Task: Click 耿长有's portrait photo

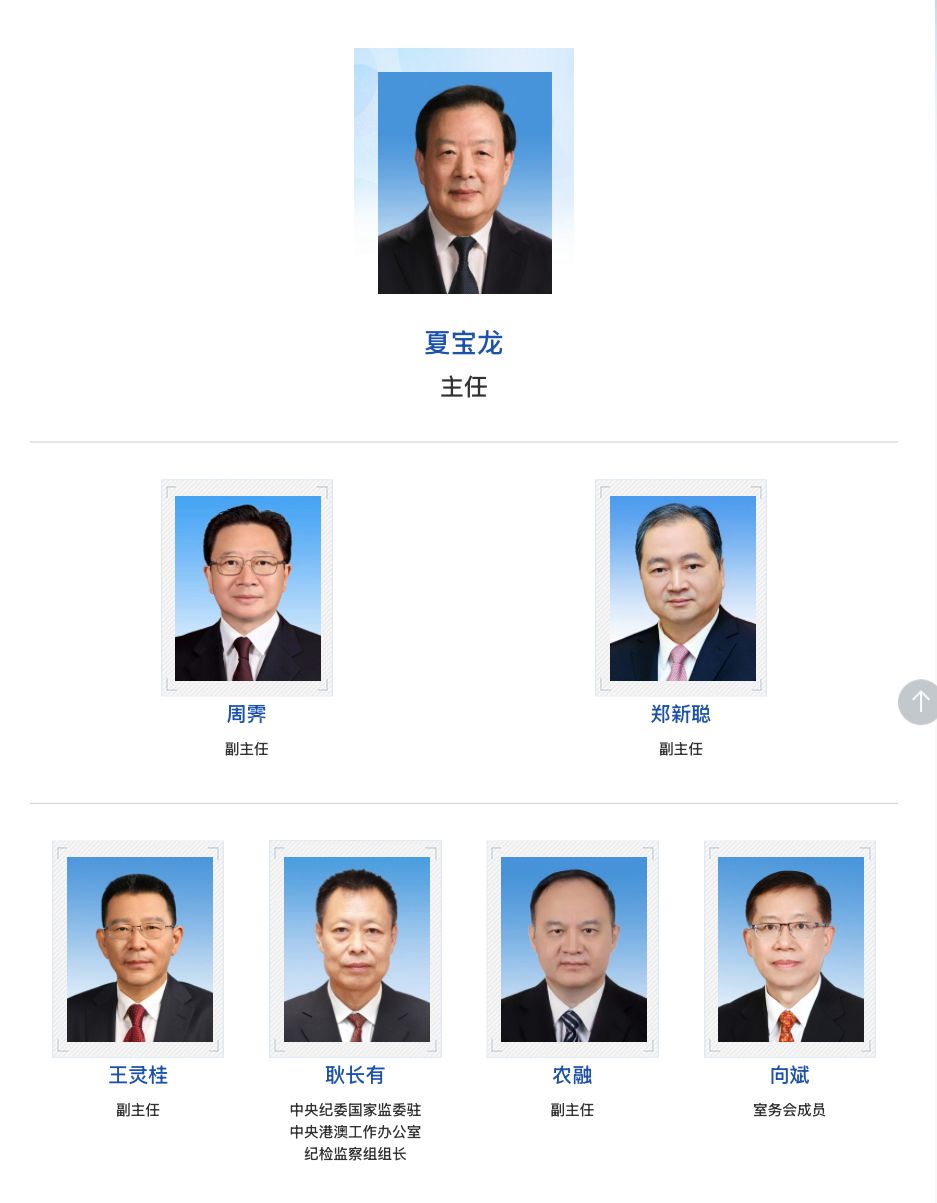Action: click(355, 948)
